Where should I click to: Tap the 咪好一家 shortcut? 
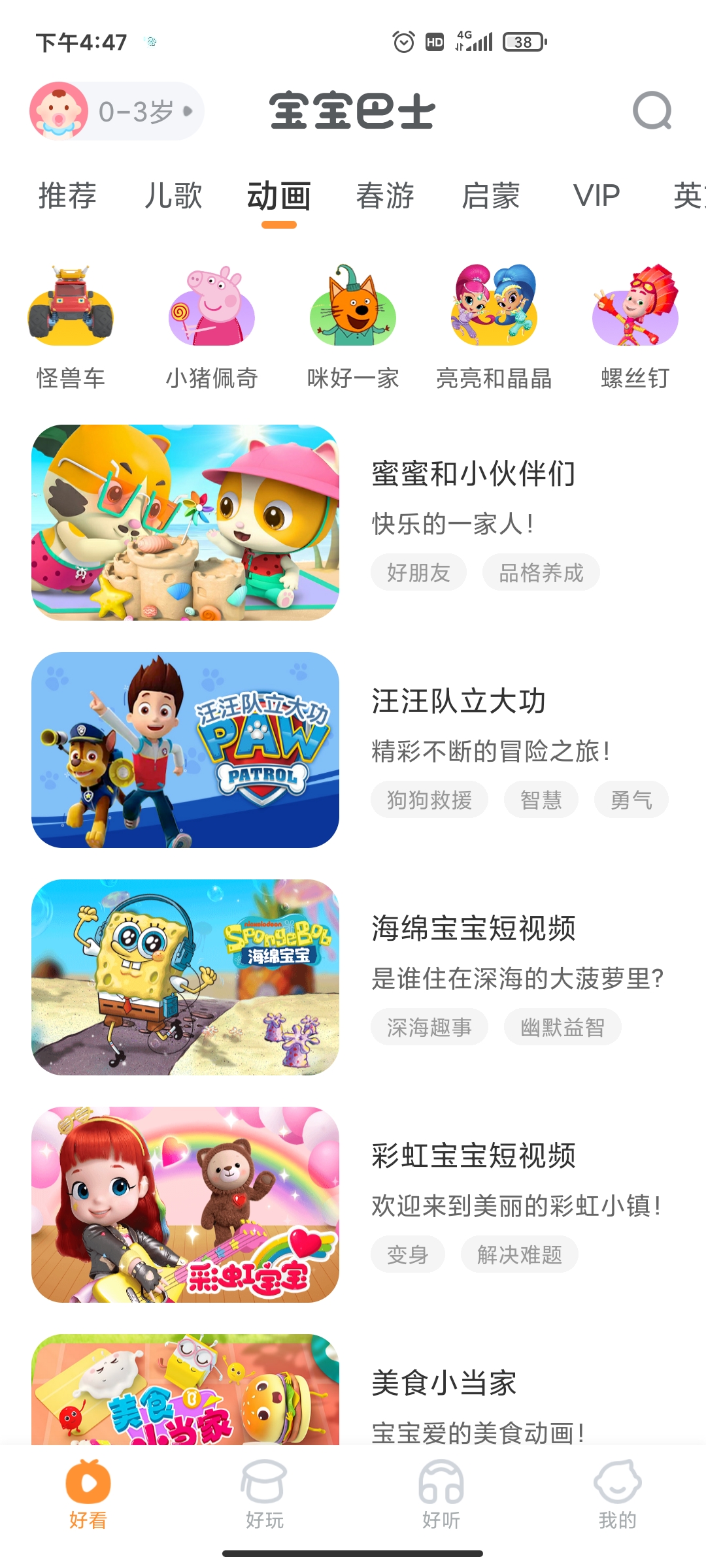(x=353, y=327)
